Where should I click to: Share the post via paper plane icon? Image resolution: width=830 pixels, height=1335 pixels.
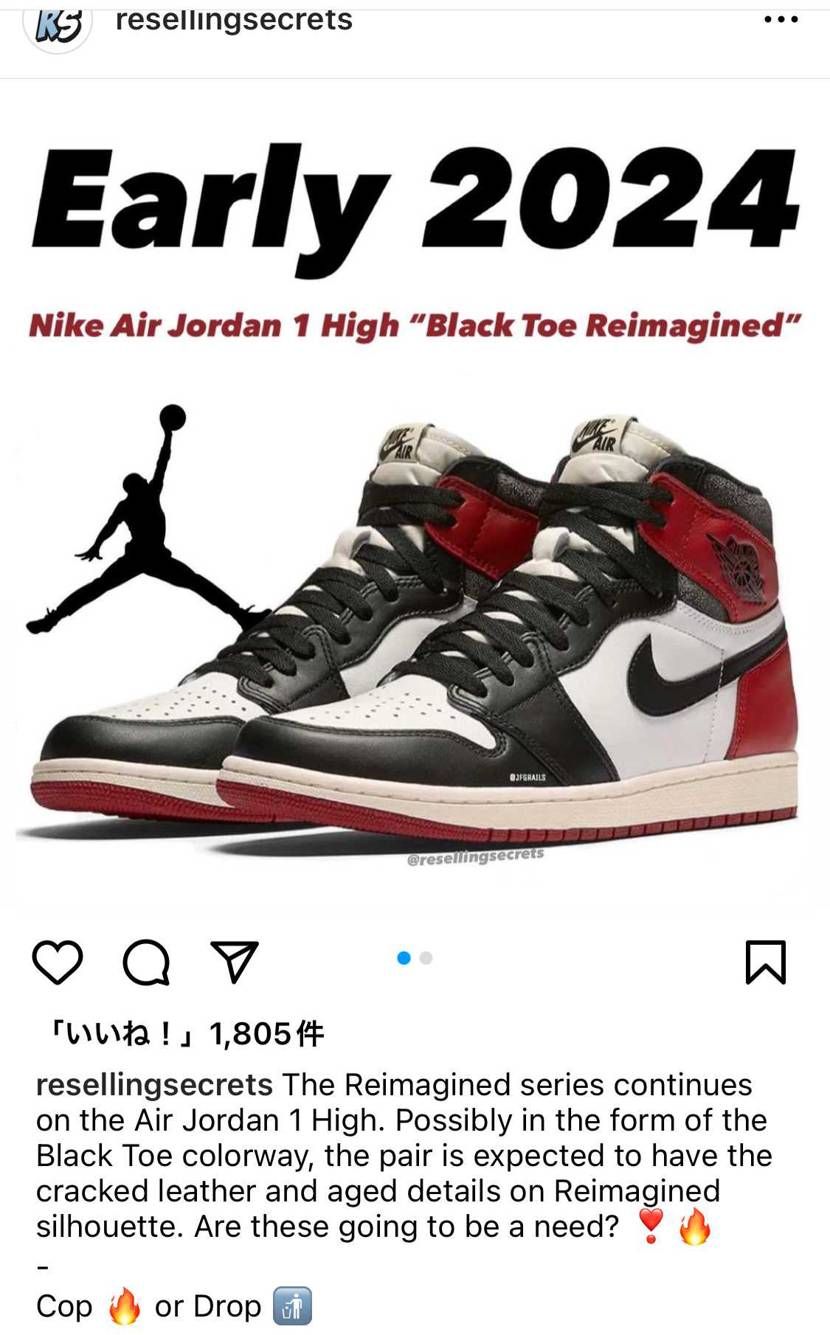(x=235, y=962)
